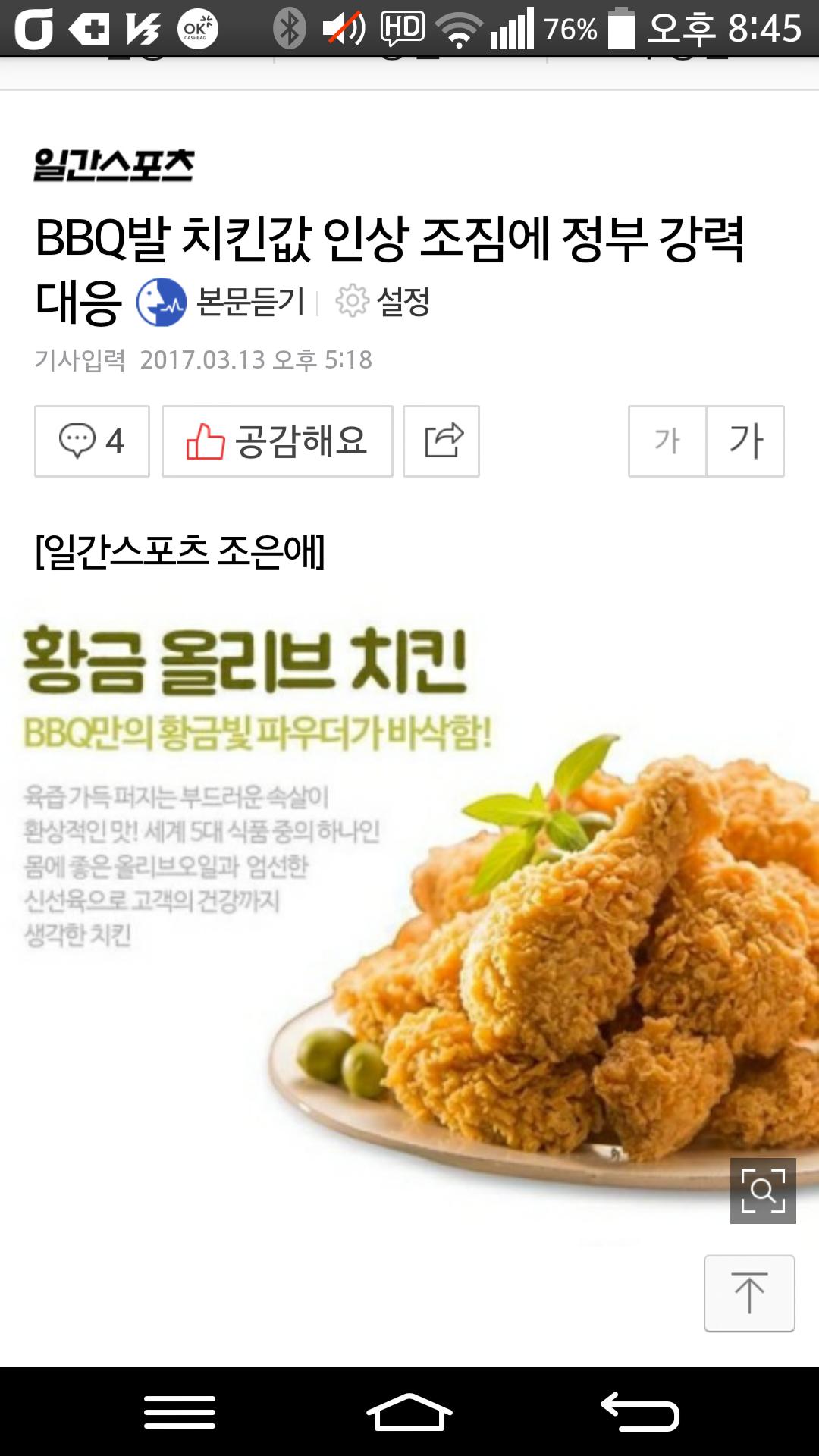Decrease font size with small 가
This screenshot has height=1456, width=819.
[x=667, y=441]
